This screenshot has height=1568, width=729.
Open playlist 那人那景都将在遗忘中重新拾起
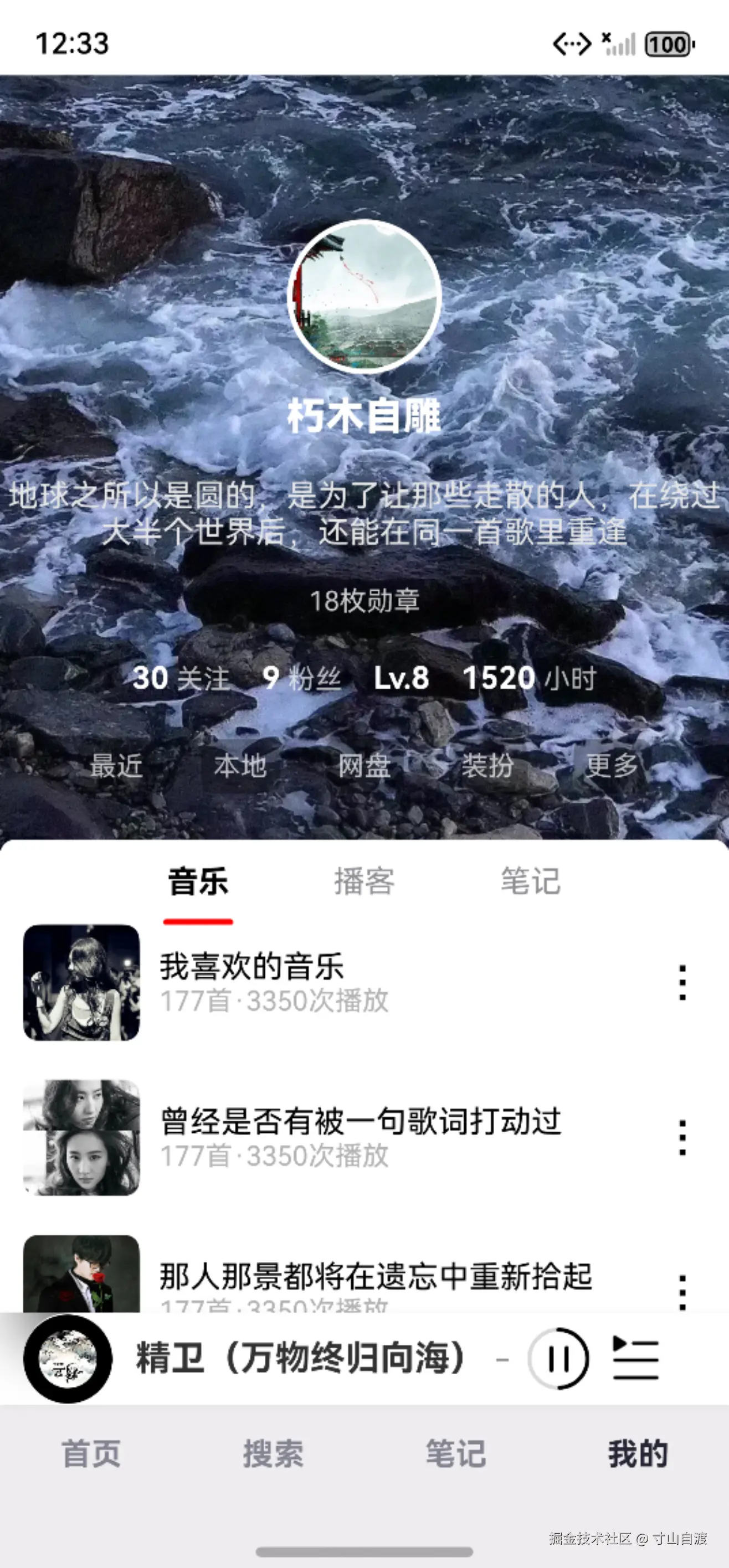[375, 1275]
